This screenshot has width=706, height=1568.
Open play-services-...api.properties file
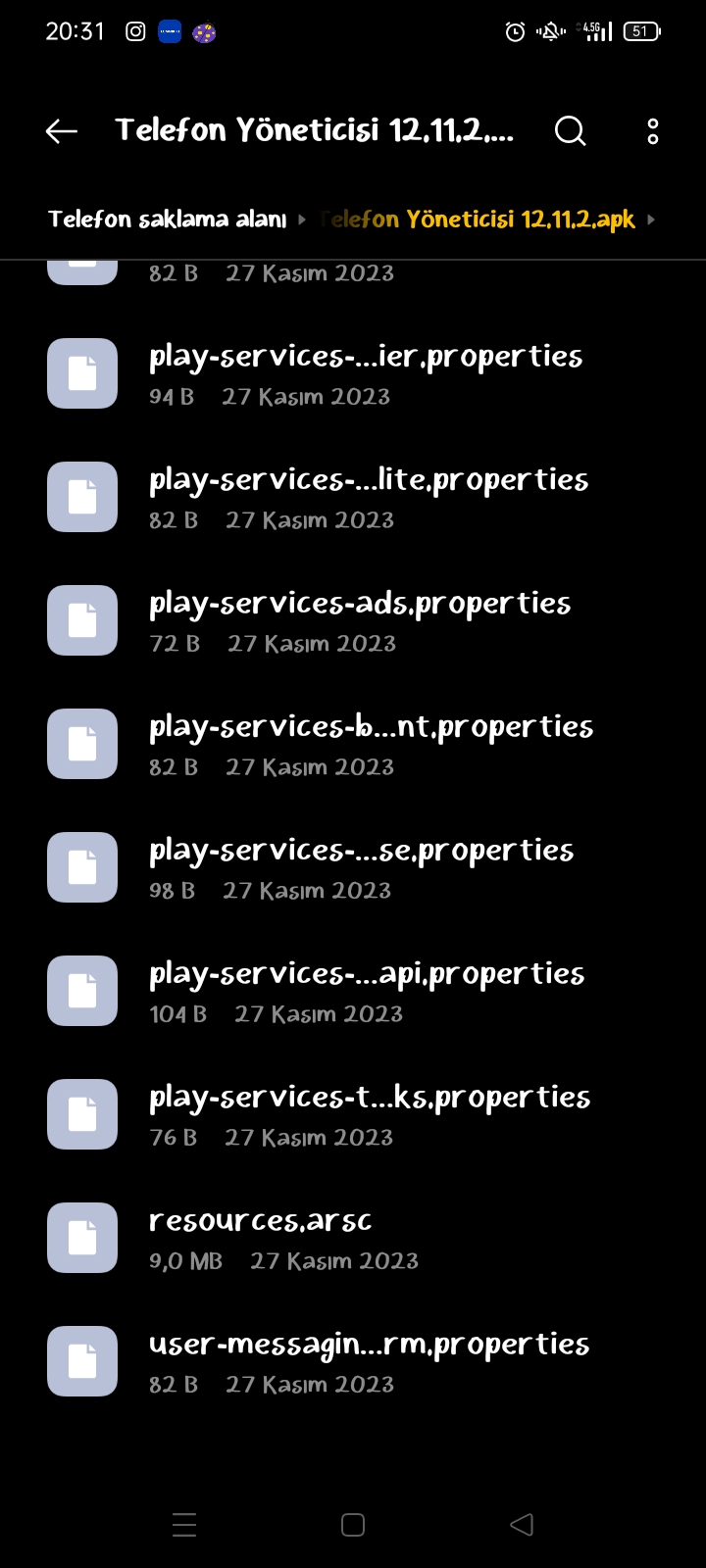click(353, 991)
